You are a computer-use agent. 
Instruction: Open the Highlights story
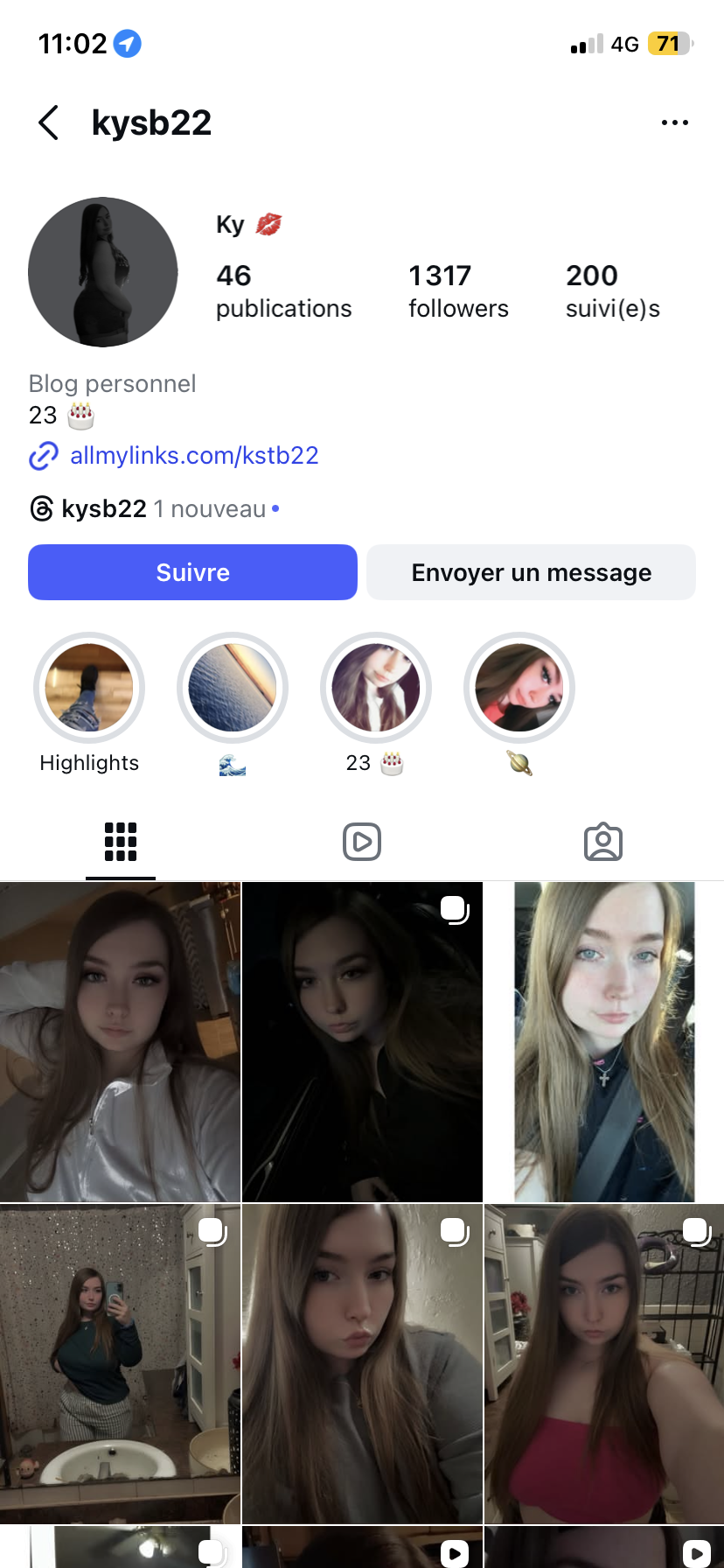(89, 688)
